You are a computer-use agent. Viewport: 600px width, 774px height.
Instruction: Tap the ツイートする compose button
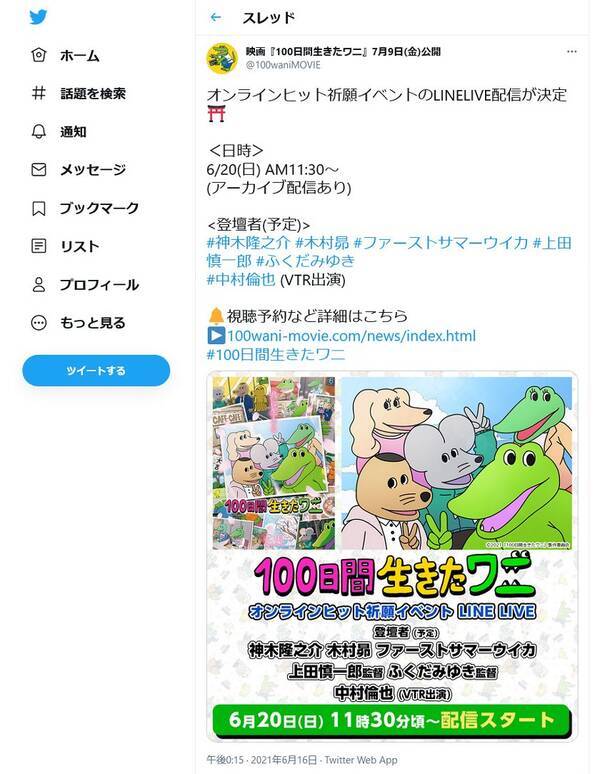tap(96, 371)
